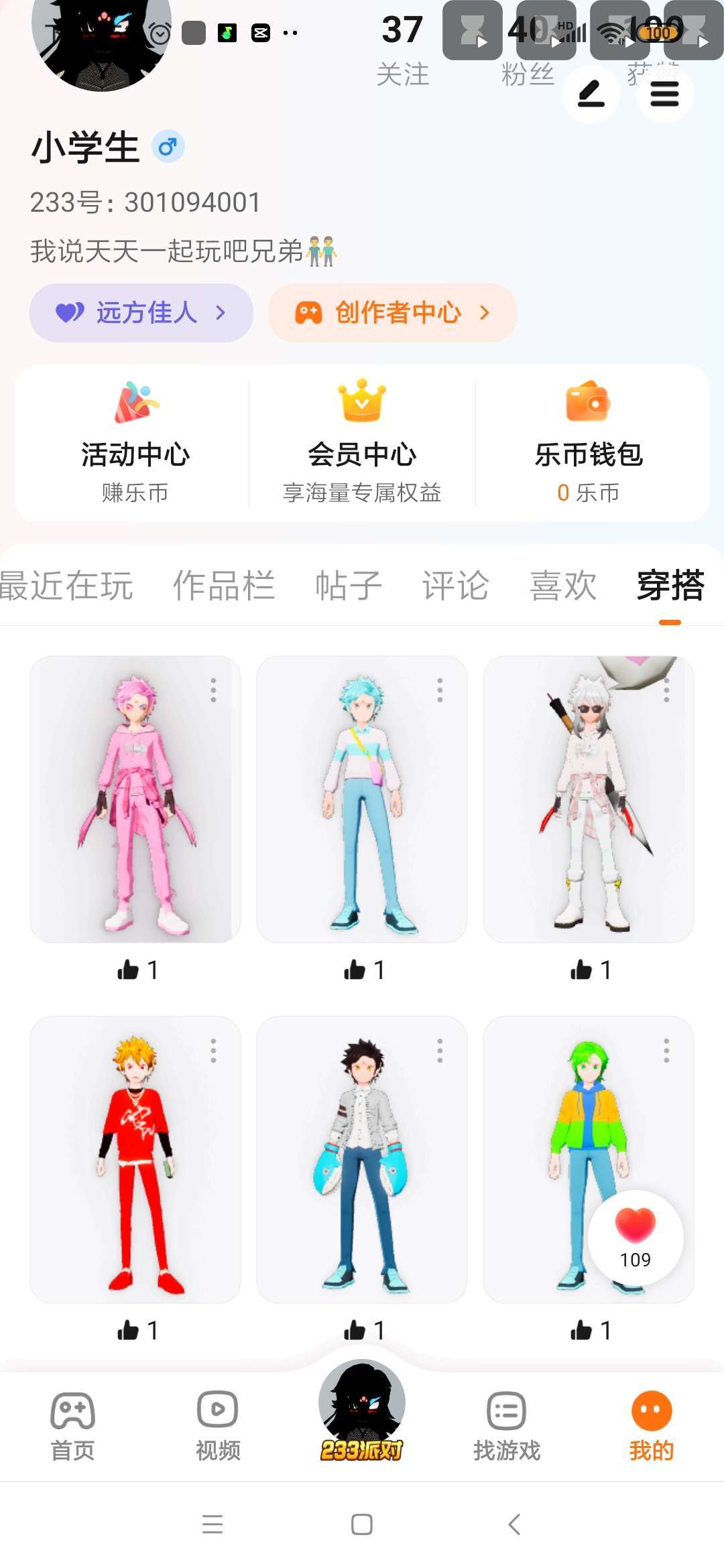Open 创作者中心
The width and height of the screenshot is (724, 1568).
pyautogui.click(x=392, y=313)
